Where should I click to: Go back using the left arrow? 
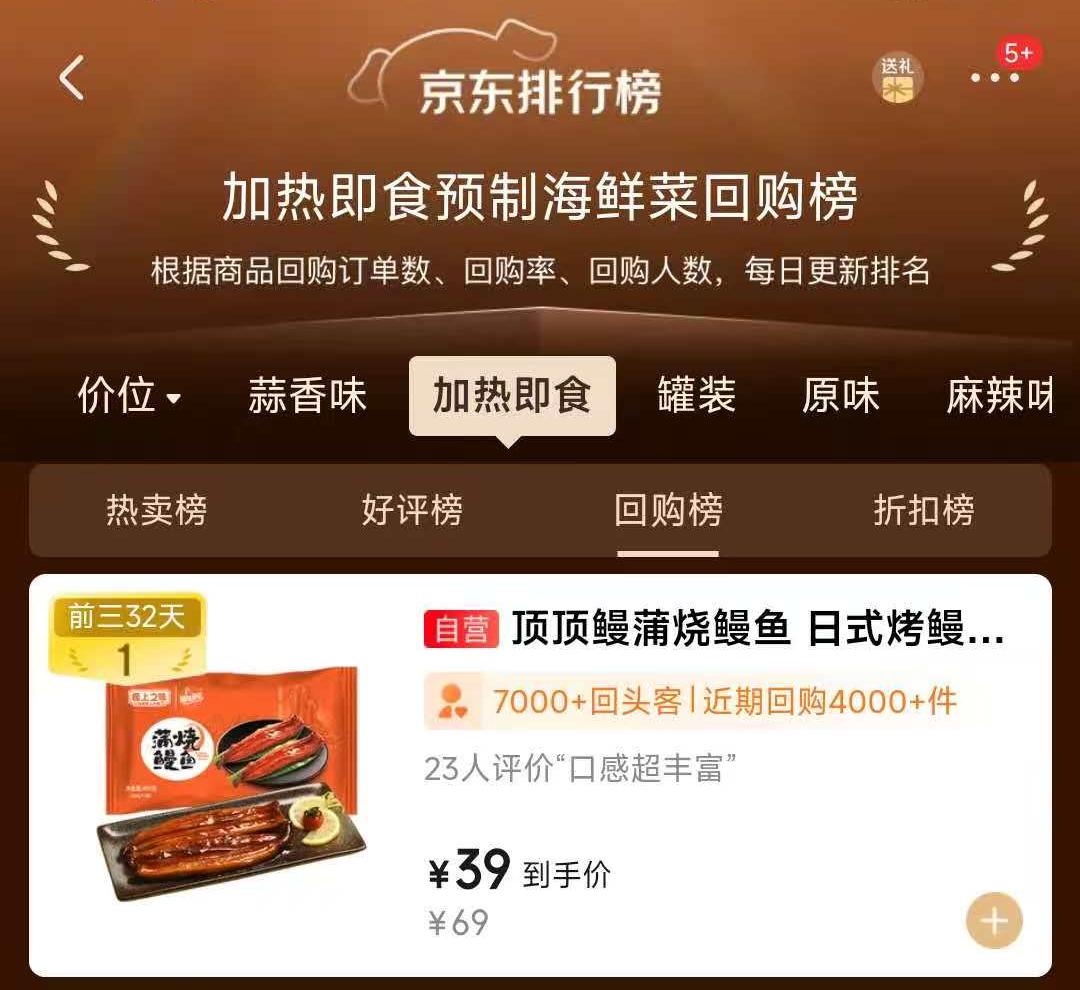click(x=72, y=78)
